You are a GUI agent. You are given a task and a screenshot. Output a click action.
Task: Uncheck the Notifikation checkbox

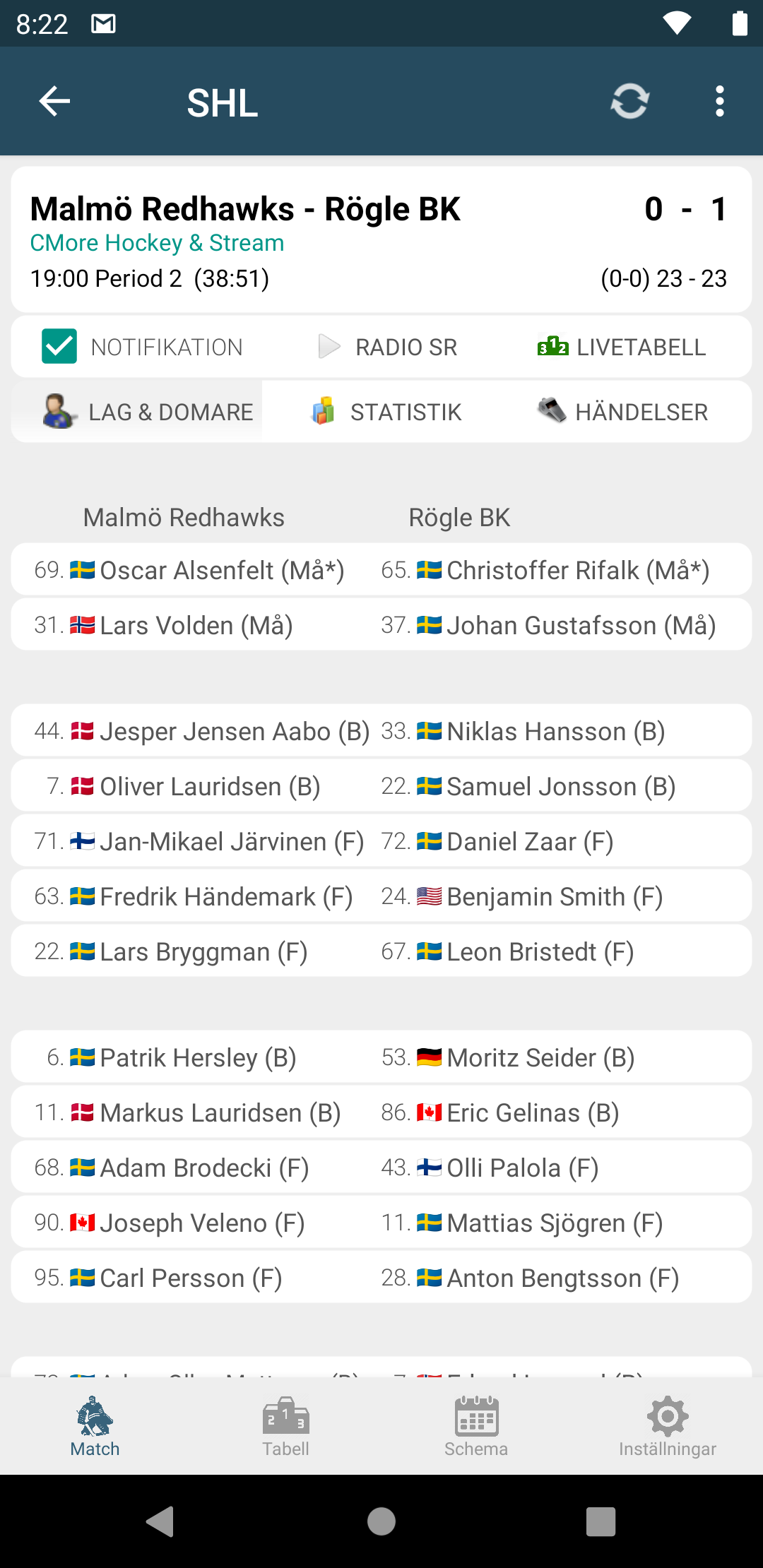59,346
